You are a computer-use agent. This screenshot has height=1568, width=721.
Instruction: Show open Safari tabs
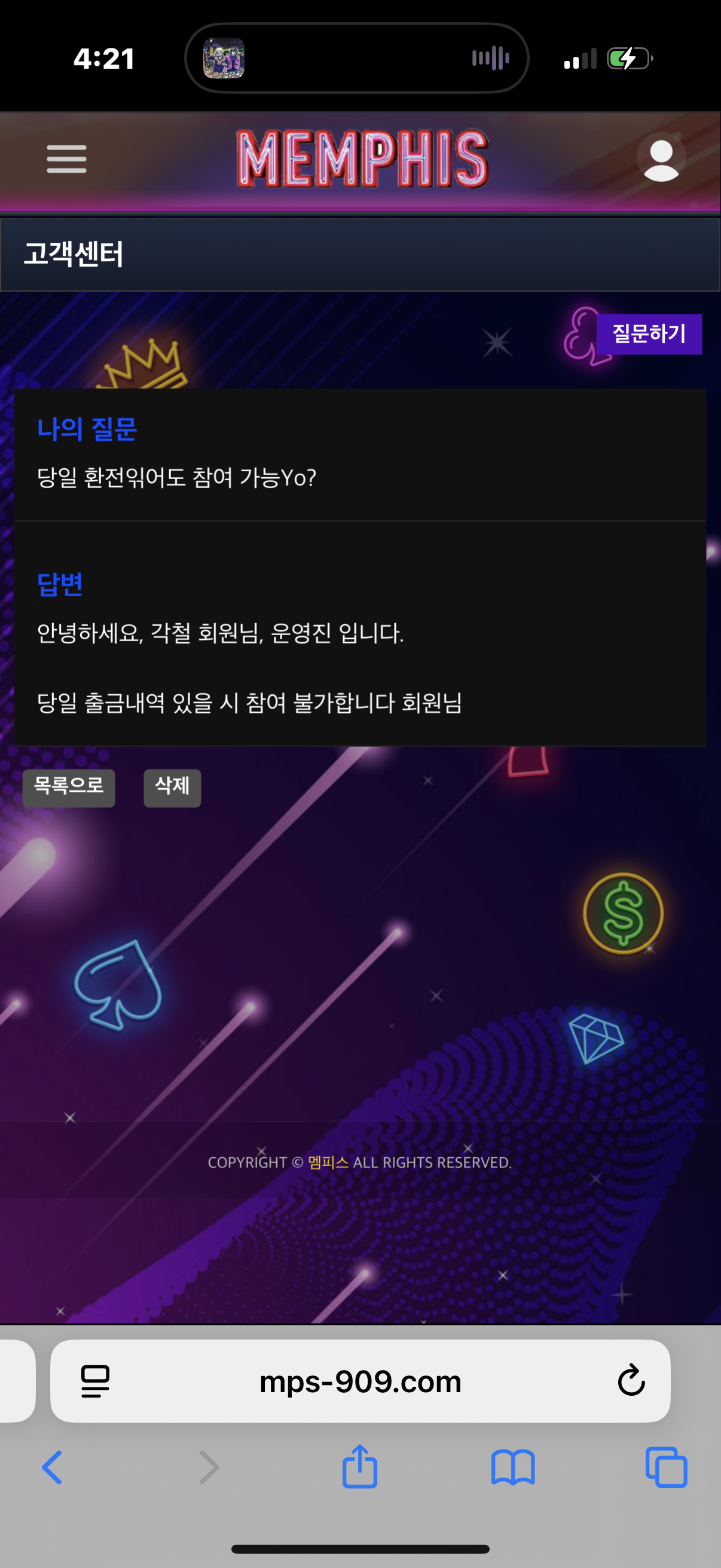665,1467
